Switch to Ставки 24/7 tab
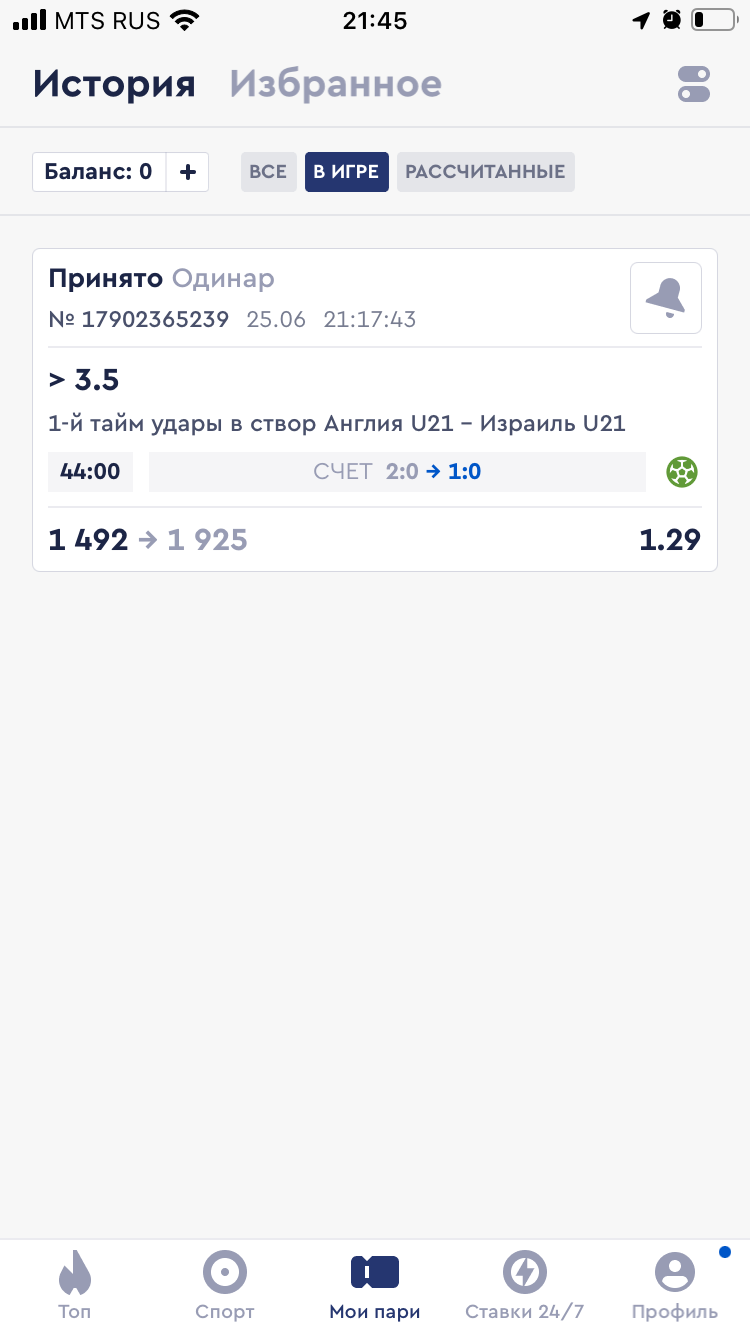The image size is (750, 1334). click(x=525, y=1286)
